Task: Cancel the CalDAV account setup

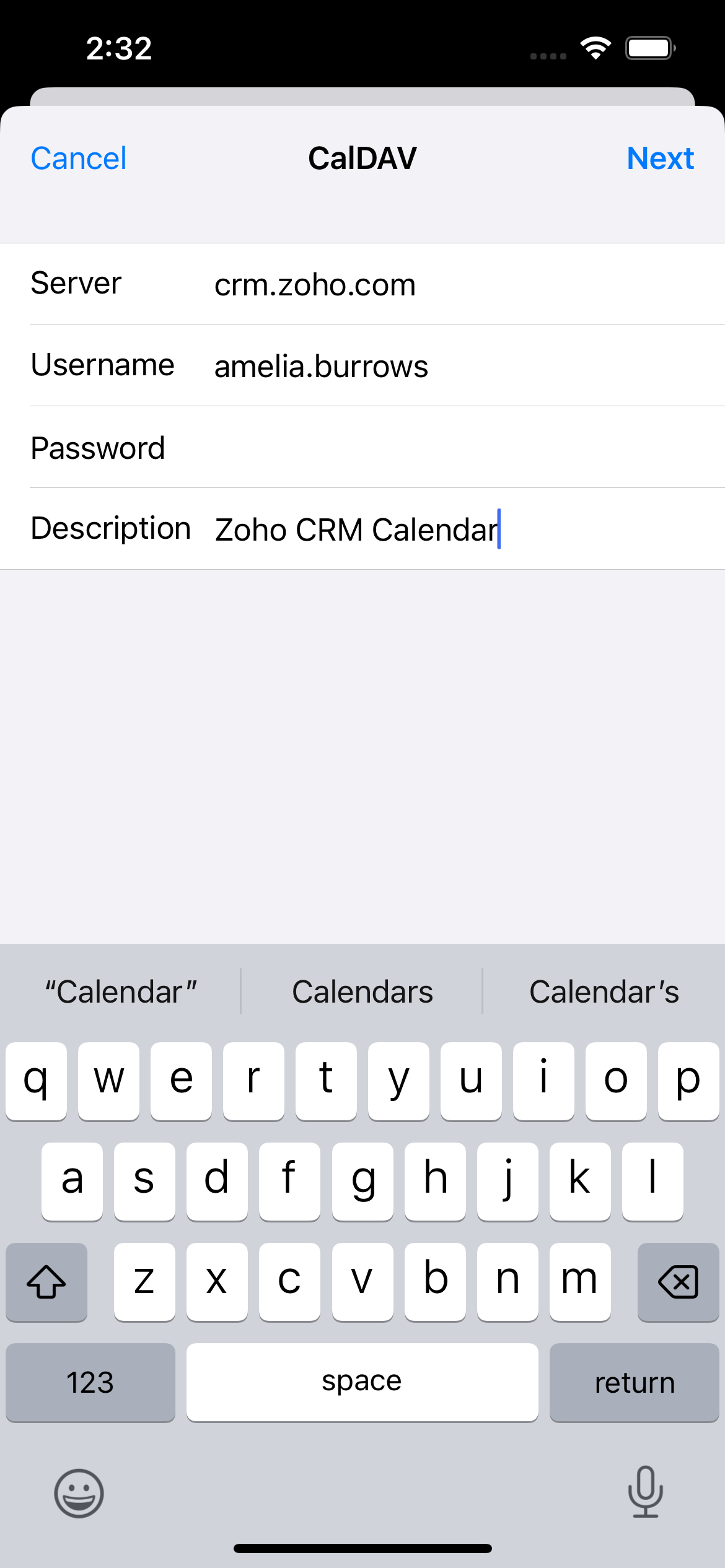Action: pyautogui.click(x=79, y=159)
